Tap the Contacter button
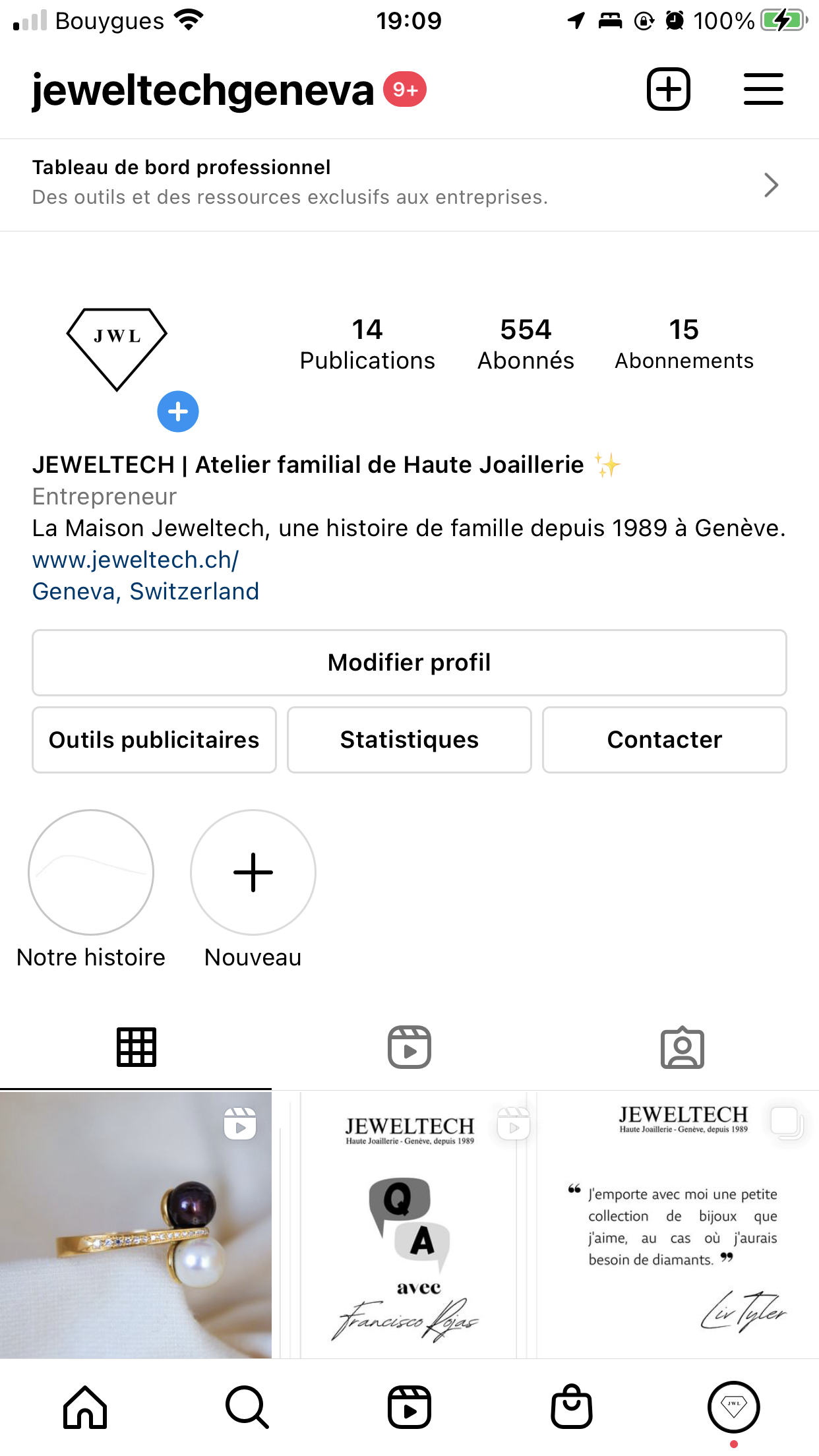Image resolution: width=819 pixels, height=1456 pixels. [x=664, y=740]
